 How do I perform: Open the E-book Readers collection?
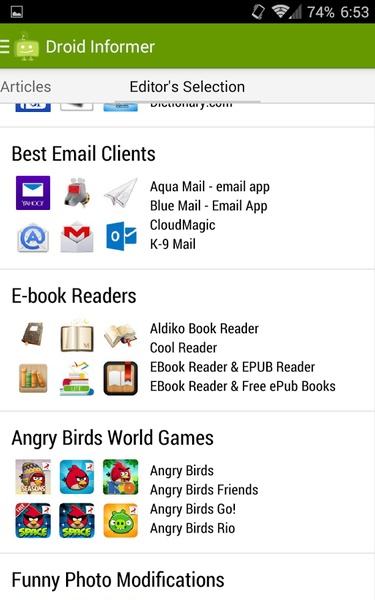pyautogui.click(x=187, y=341)
